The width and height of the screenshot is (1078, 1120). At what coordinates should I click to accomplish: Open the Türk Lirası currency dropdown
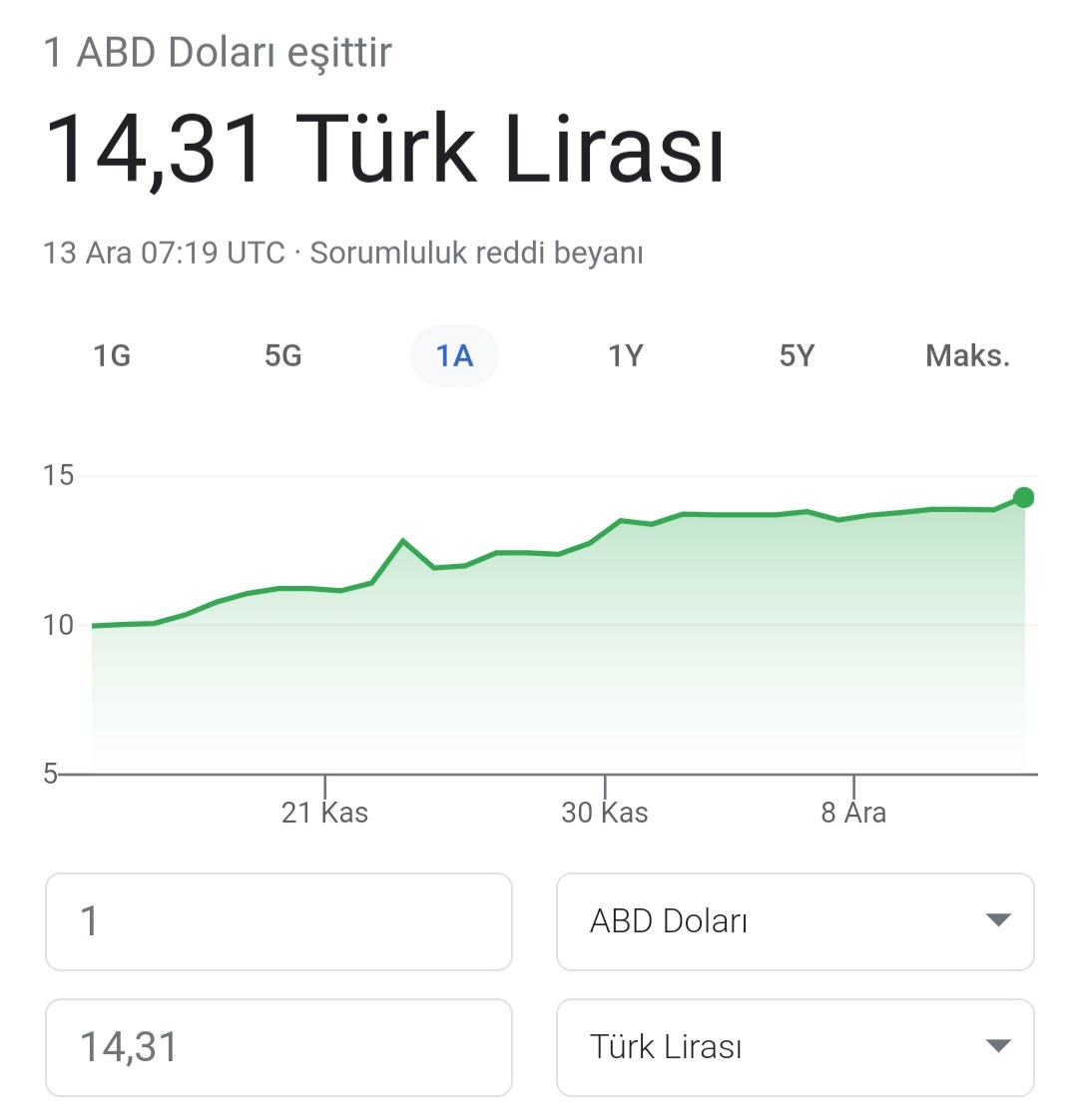(x=795, y=1047)
